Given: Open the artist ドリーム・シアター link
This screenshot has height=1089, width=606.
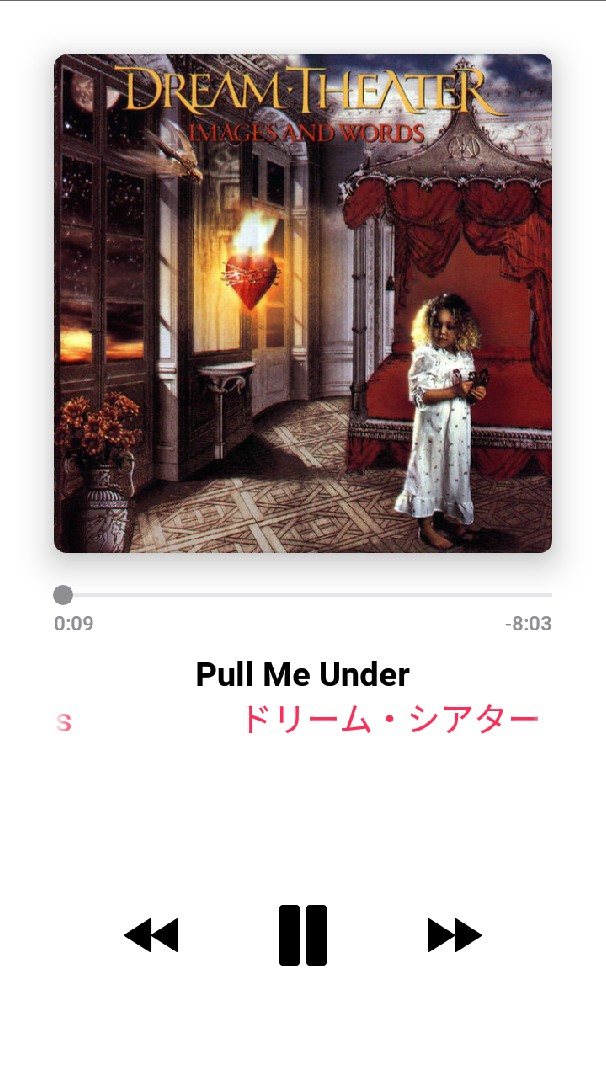Looking at the screenshot, I should [390, 720].
